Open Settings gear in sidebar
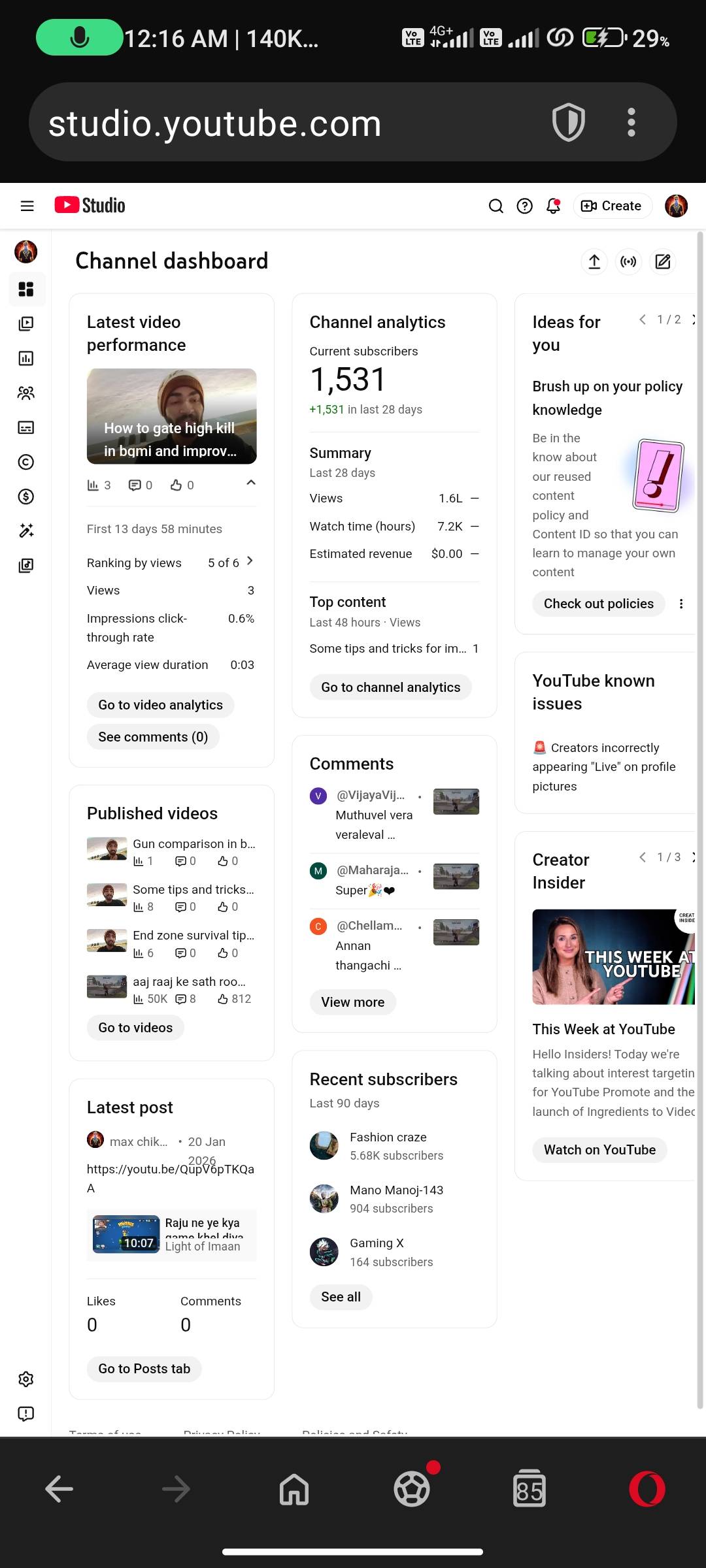Image resolution: width=706 pixels, height=1568 pixels. (x=26, y=1379)
